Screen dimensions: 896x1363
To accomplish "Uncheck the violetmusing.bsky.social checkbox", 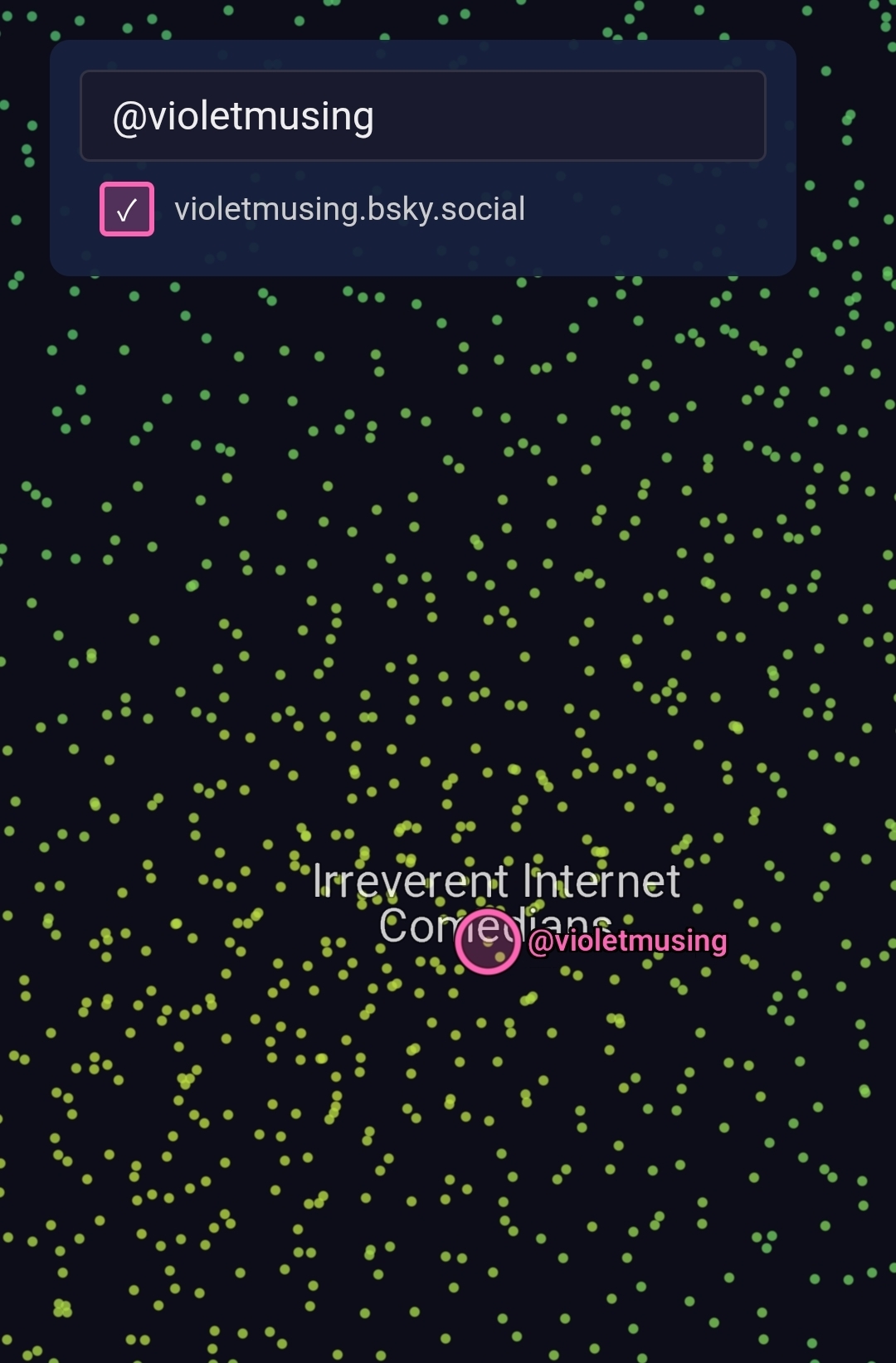I will click(127, 209).
